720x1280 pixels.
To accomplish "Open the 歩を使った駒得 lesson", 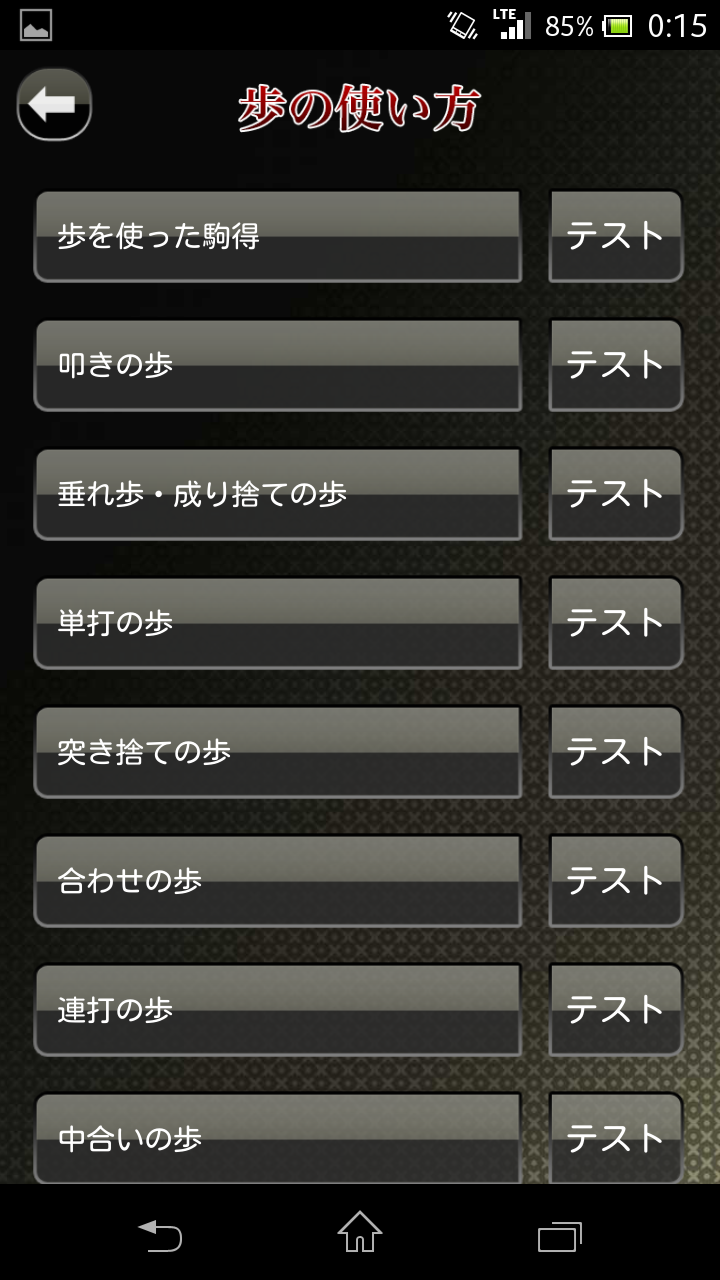I will tap(277, 236).
